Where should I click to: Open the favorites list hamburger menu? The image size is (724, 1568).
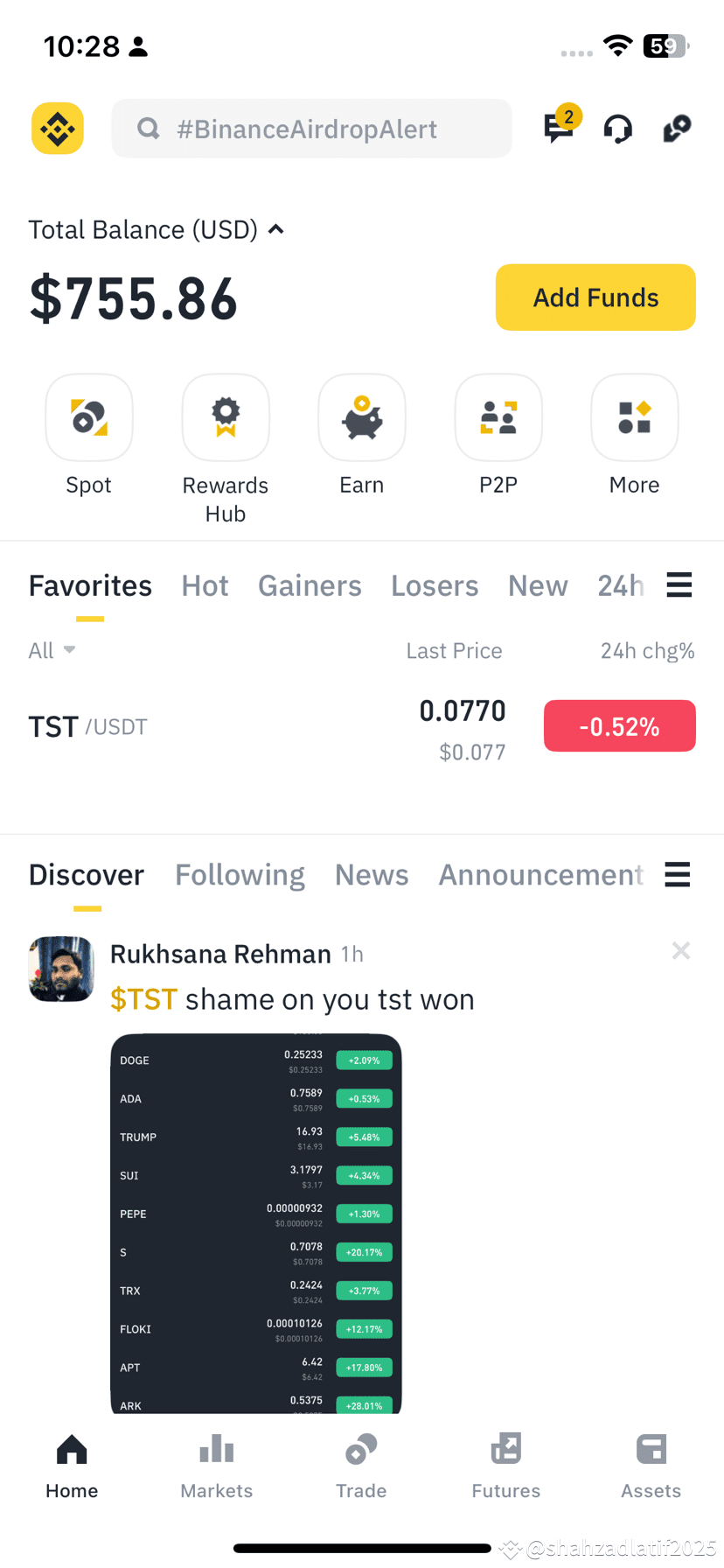coord(679,584)
